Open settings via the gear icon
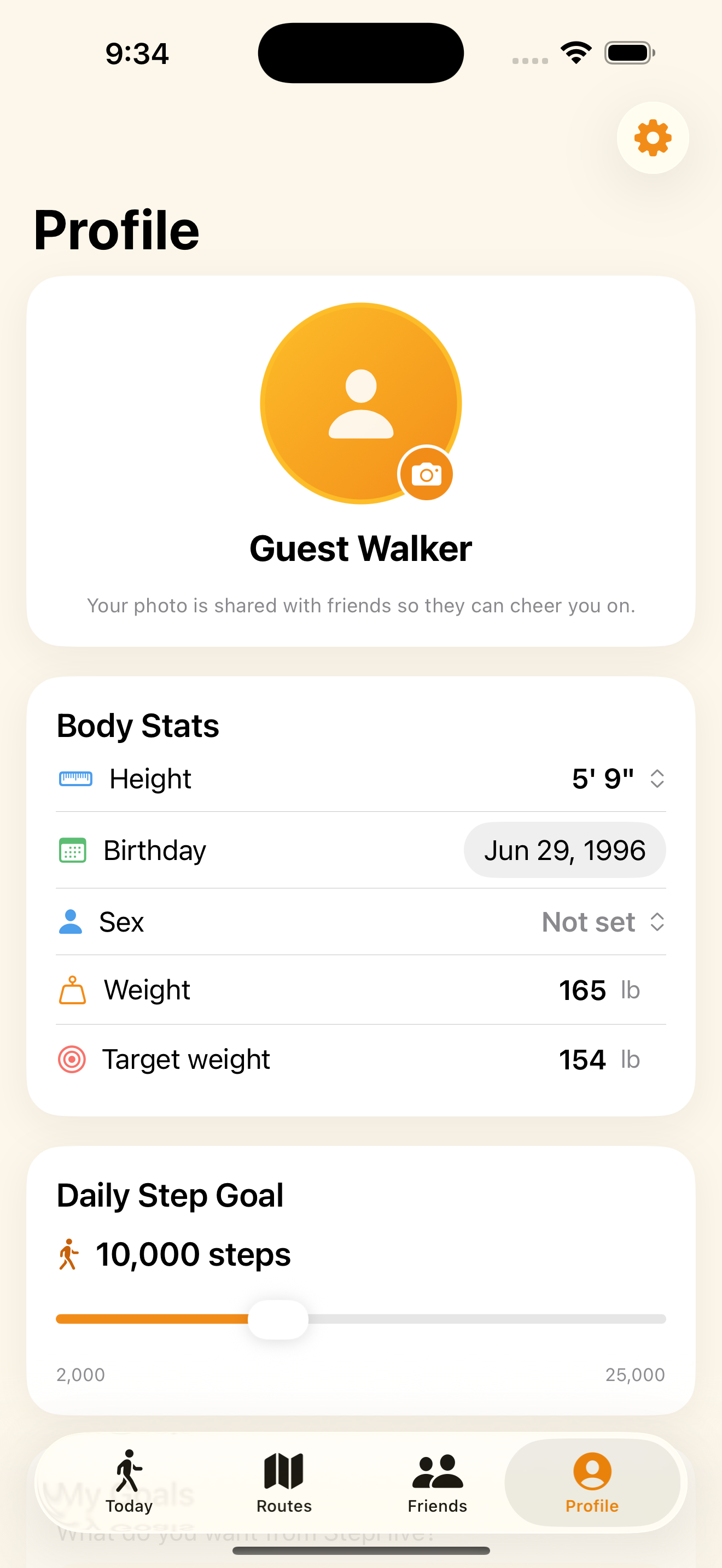Image resolution: width=722 pixels, height=1568 pixels. pyautogui.click(x=653, y=138)
